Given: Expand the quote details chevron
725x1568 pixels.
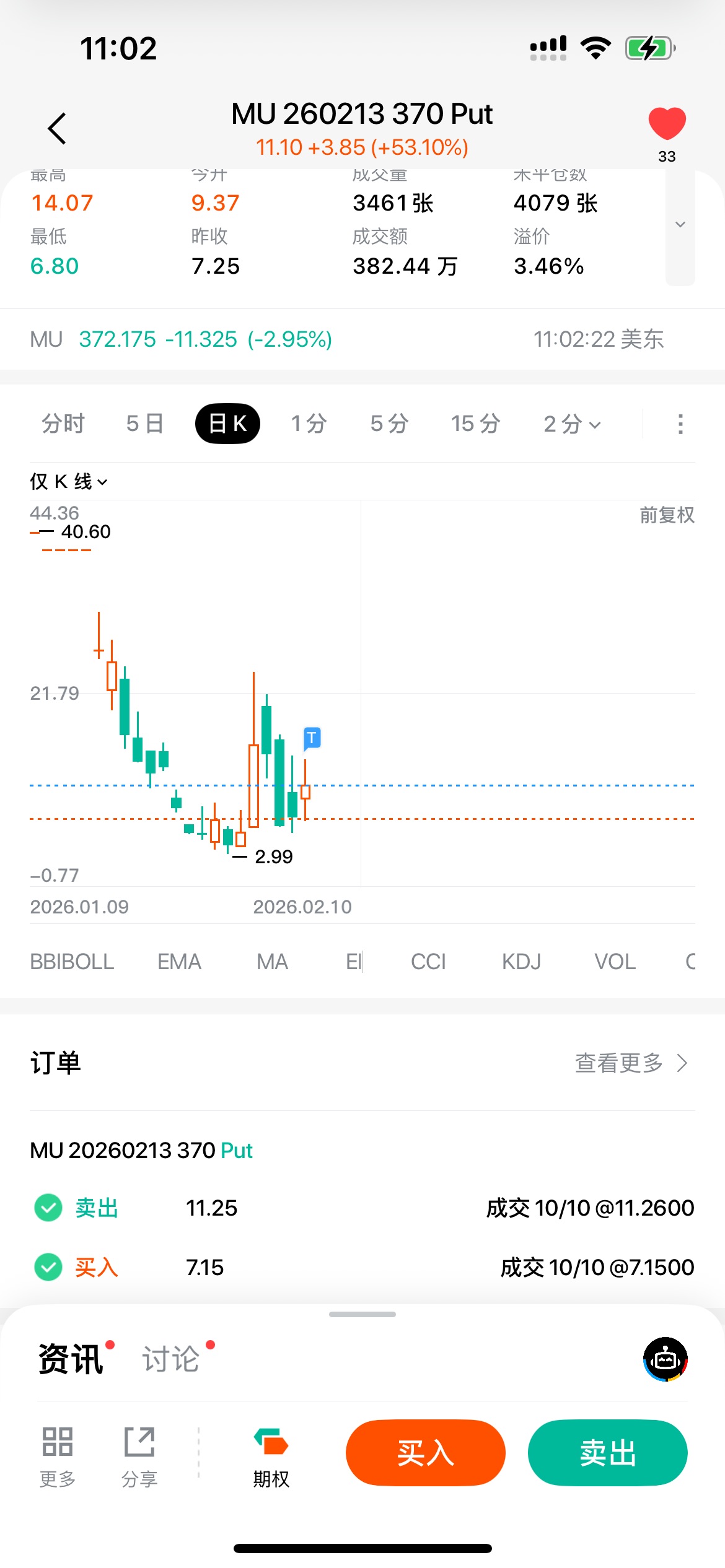Looking at the screenshot, I should (x=680, y=225).
